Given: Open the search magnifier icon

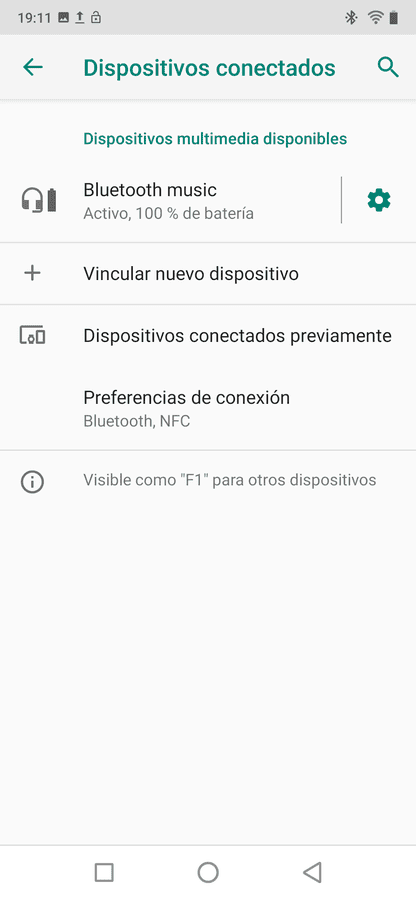Looking at the screenshot, I should 388,67.
